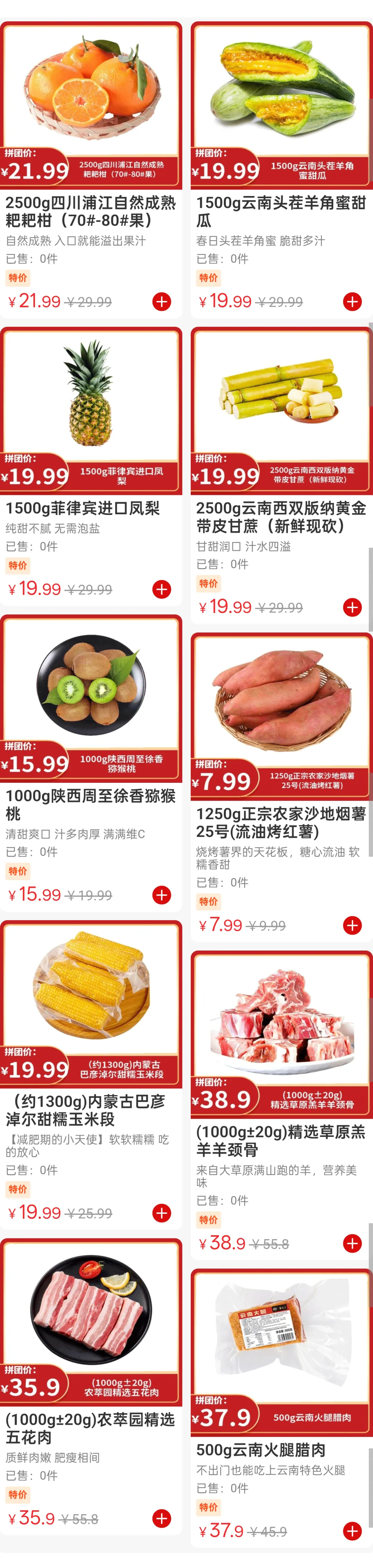Add 陕西周至徐香猕猴桃 to cart
The width and height of the screenshot is (373, 1568).
click(x=162, y=895)
